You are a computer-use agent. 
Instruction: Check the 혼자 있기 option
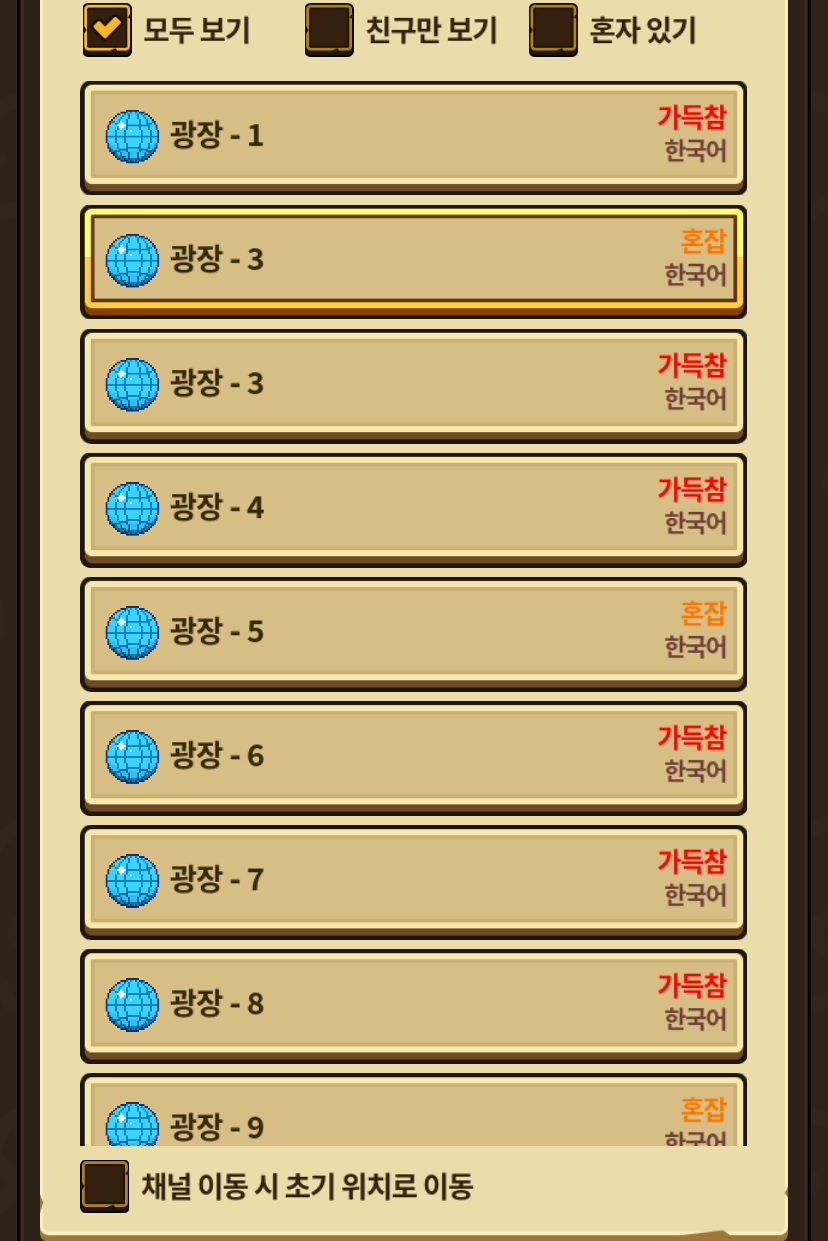pos(553,29)
